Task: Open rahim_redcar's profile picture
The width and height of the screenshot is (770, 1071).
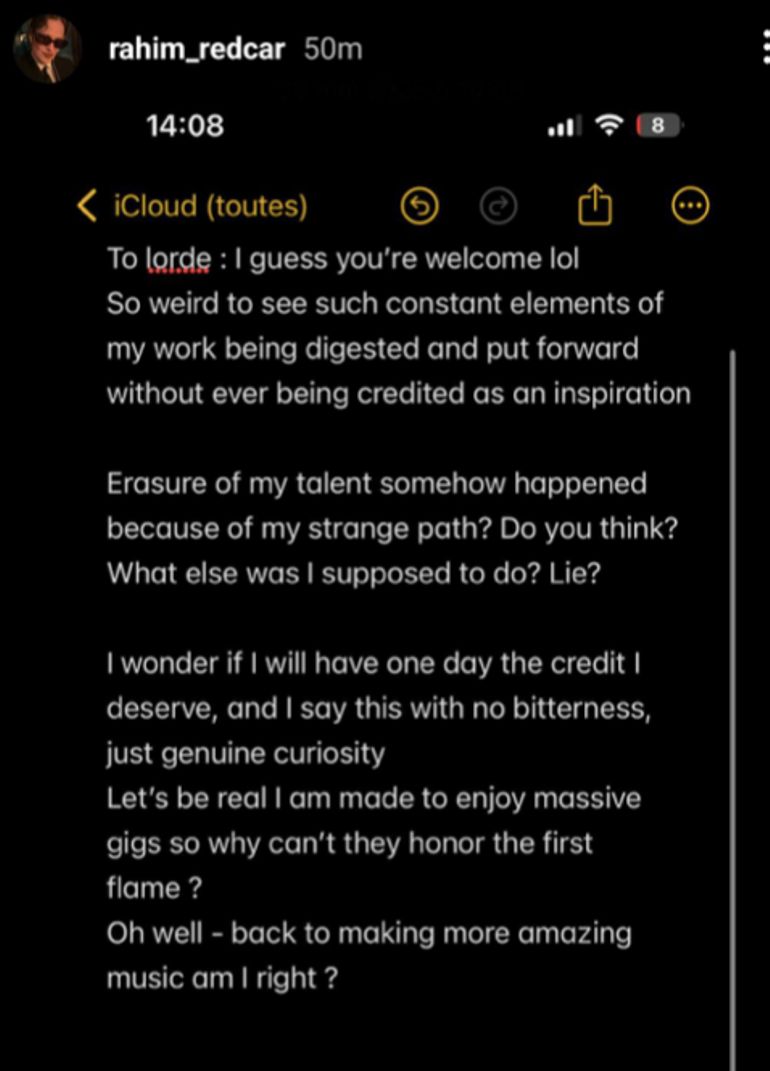Action: pos(46,49)
